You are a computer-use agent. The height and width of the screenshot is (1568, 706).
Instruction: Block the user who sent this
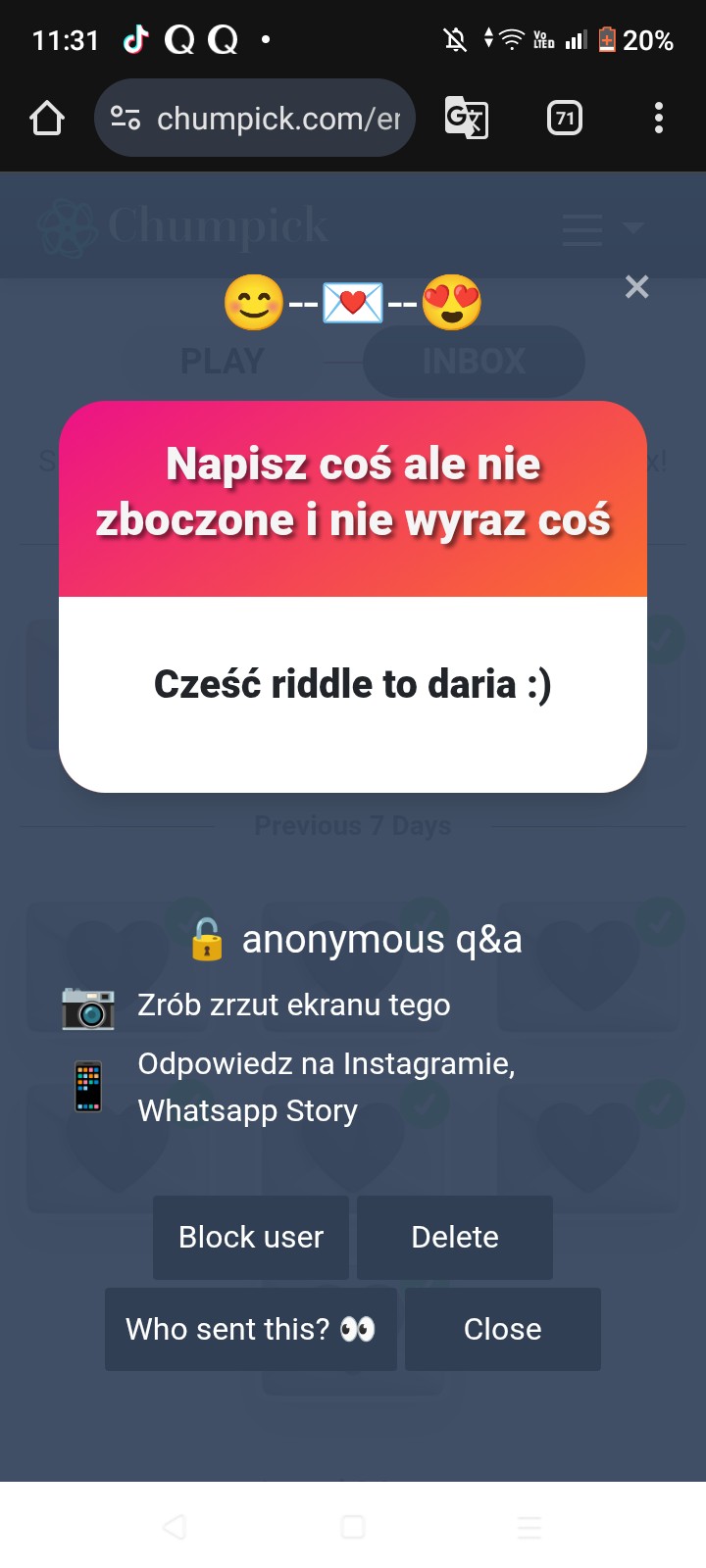point(251,1237)
